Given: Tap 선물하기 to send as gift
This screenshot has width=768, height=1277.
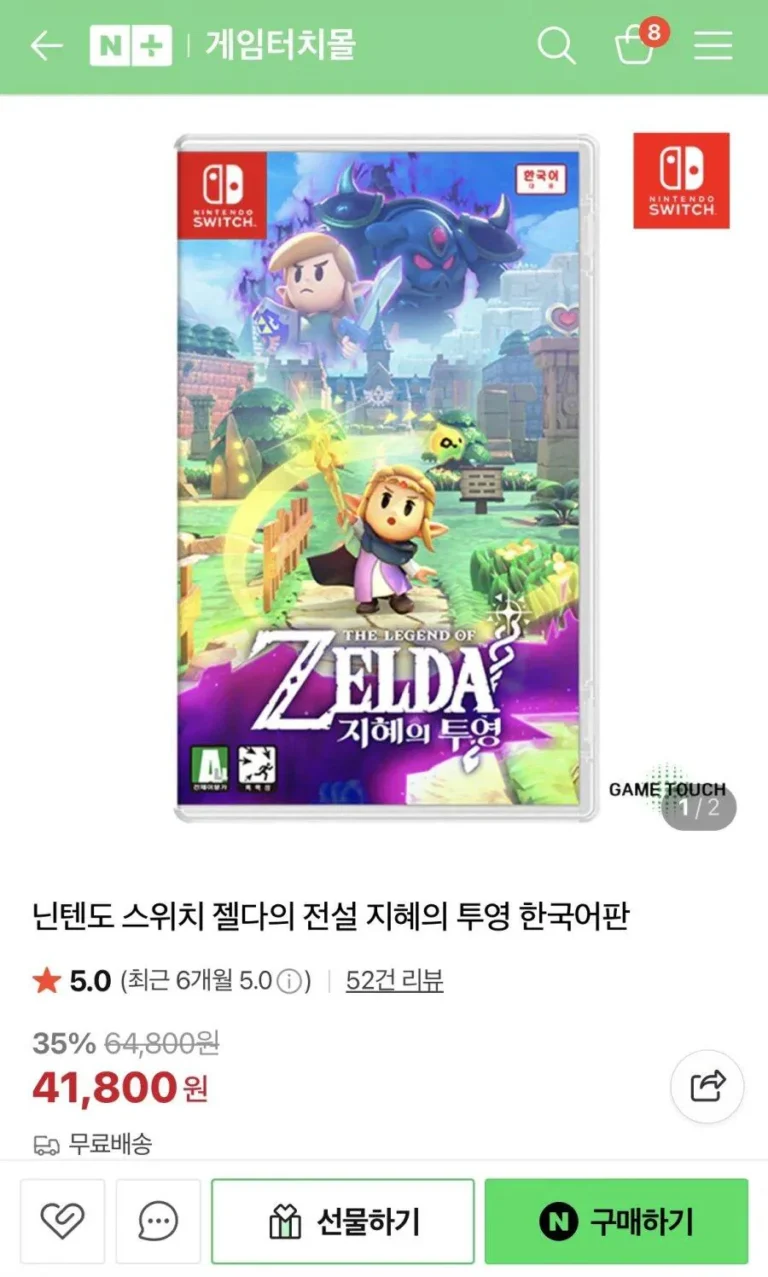Looking at the screenshot, I should tap(343, 1220).
